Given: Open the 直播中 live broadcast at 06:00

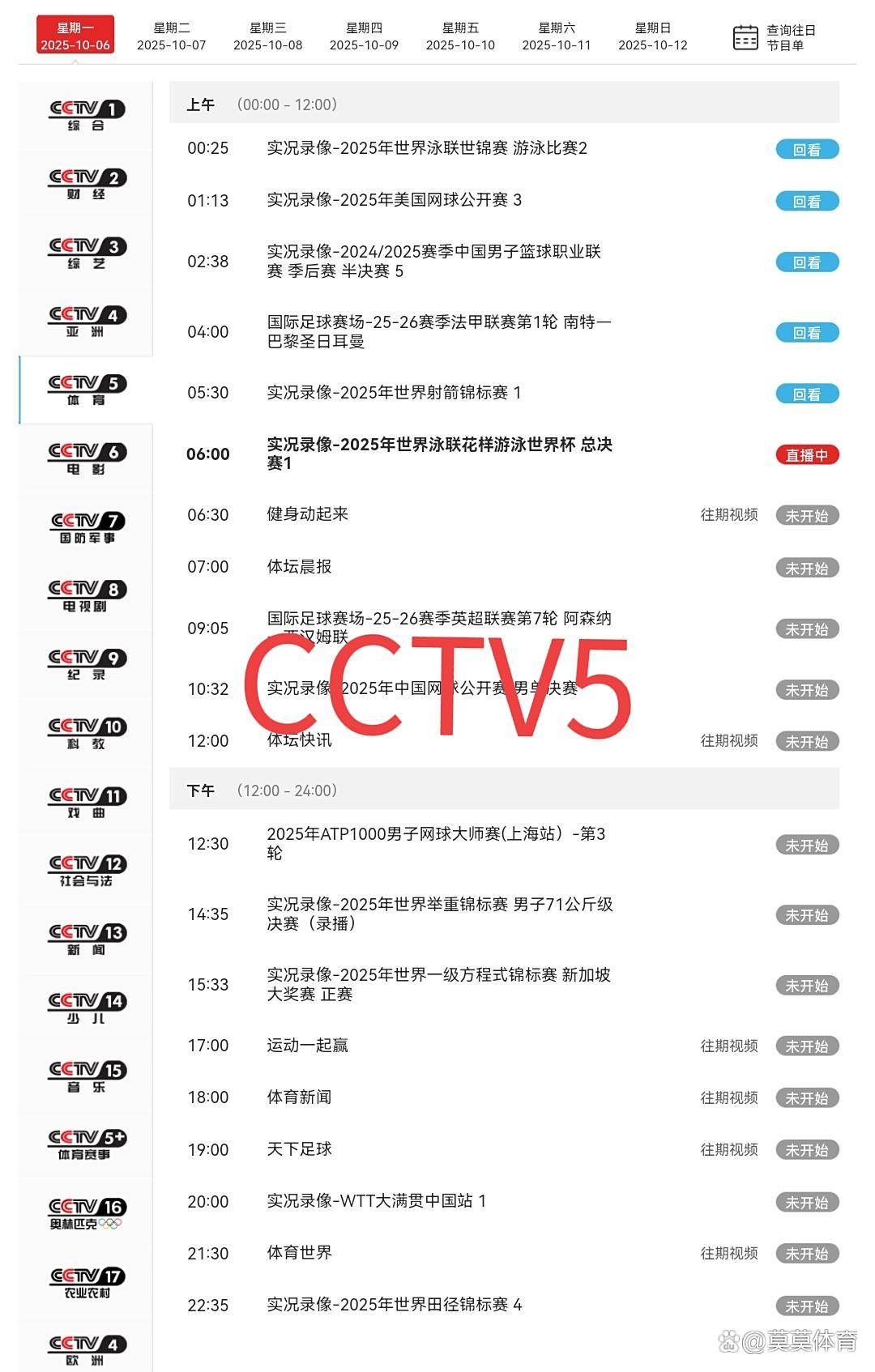Looking at the screenshot, I should [x=806, y=454].
